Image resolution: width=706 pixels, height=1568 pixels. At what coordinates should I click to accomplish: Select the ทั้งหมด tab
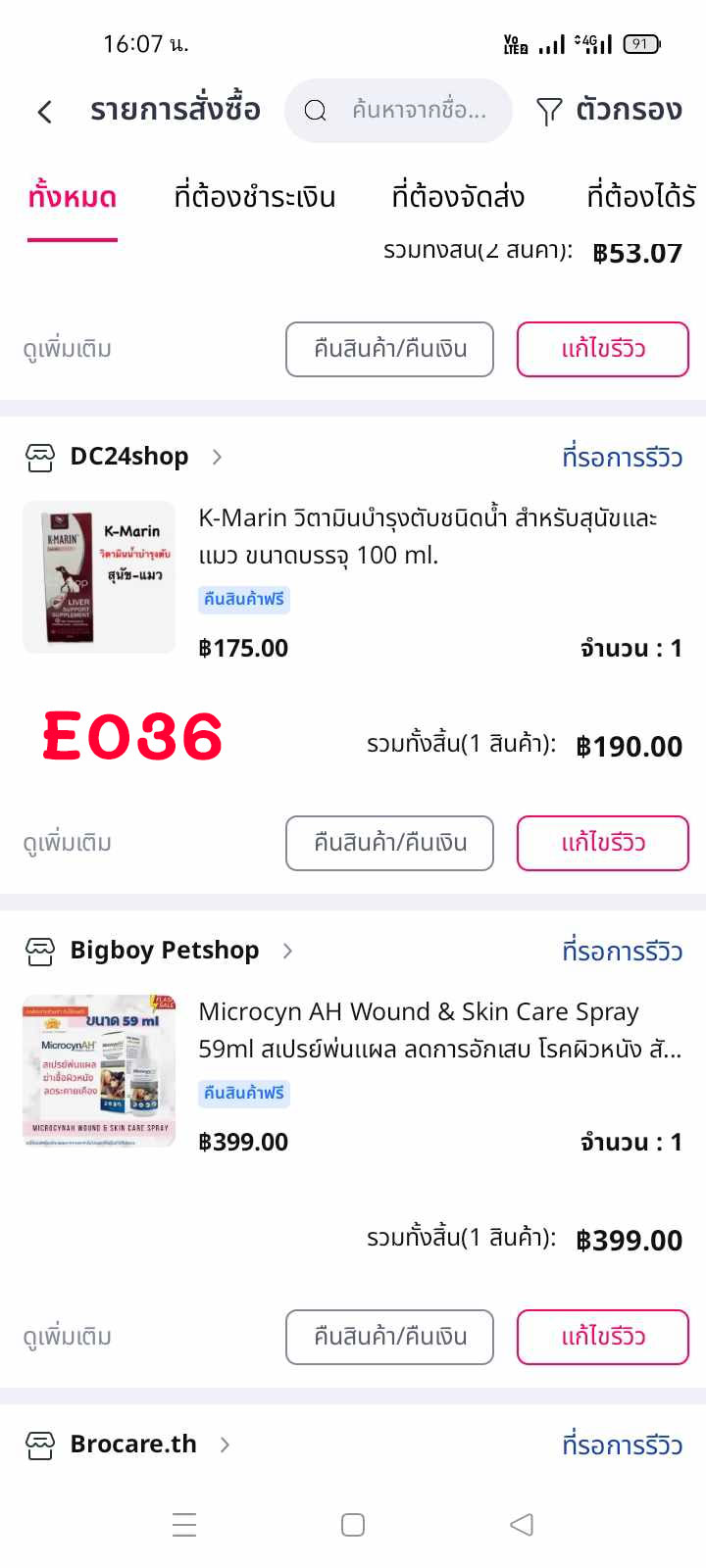73,196
